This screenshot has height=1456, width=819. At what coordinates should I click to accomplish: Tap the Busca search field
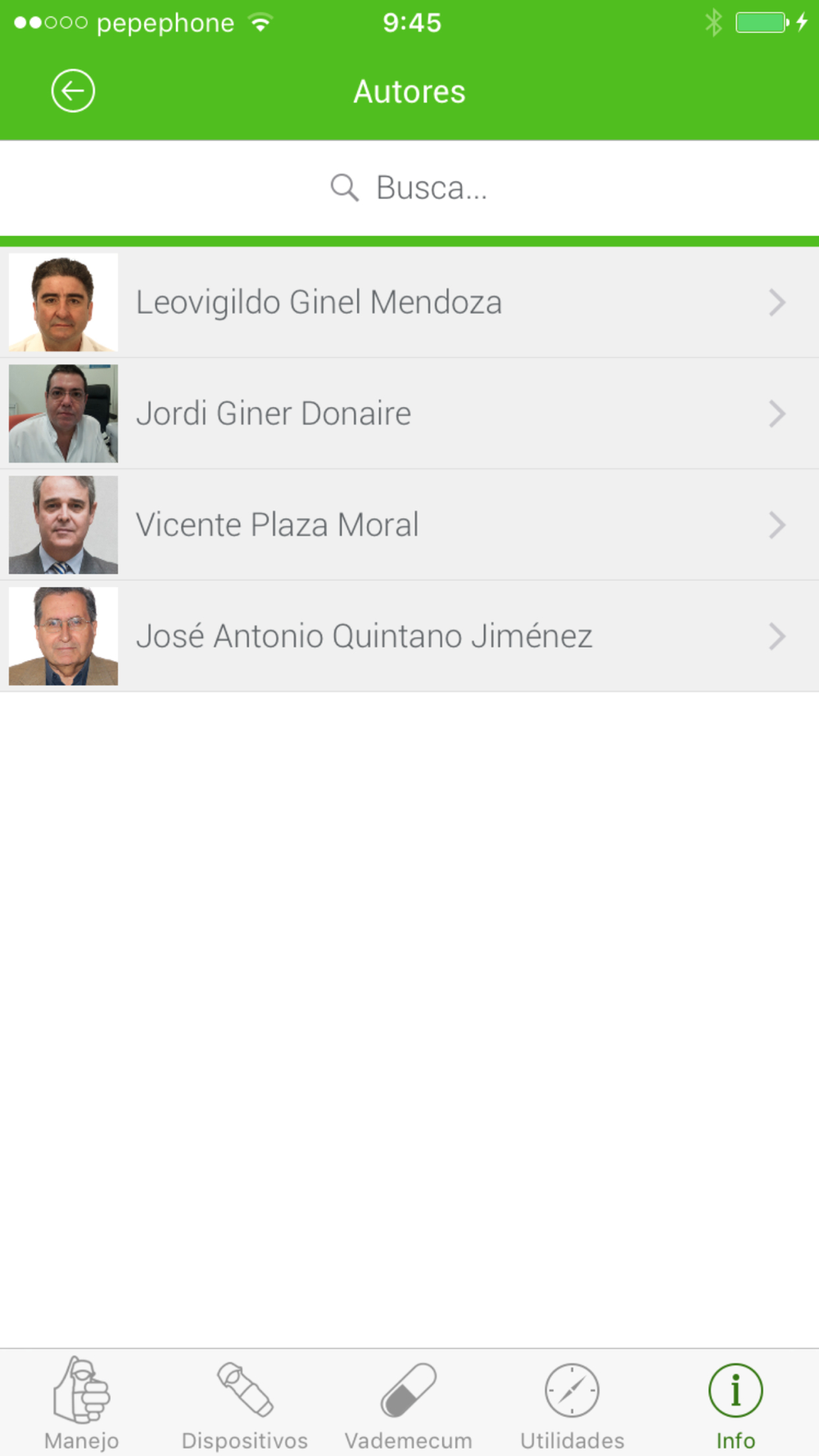(x=409, y=188)
